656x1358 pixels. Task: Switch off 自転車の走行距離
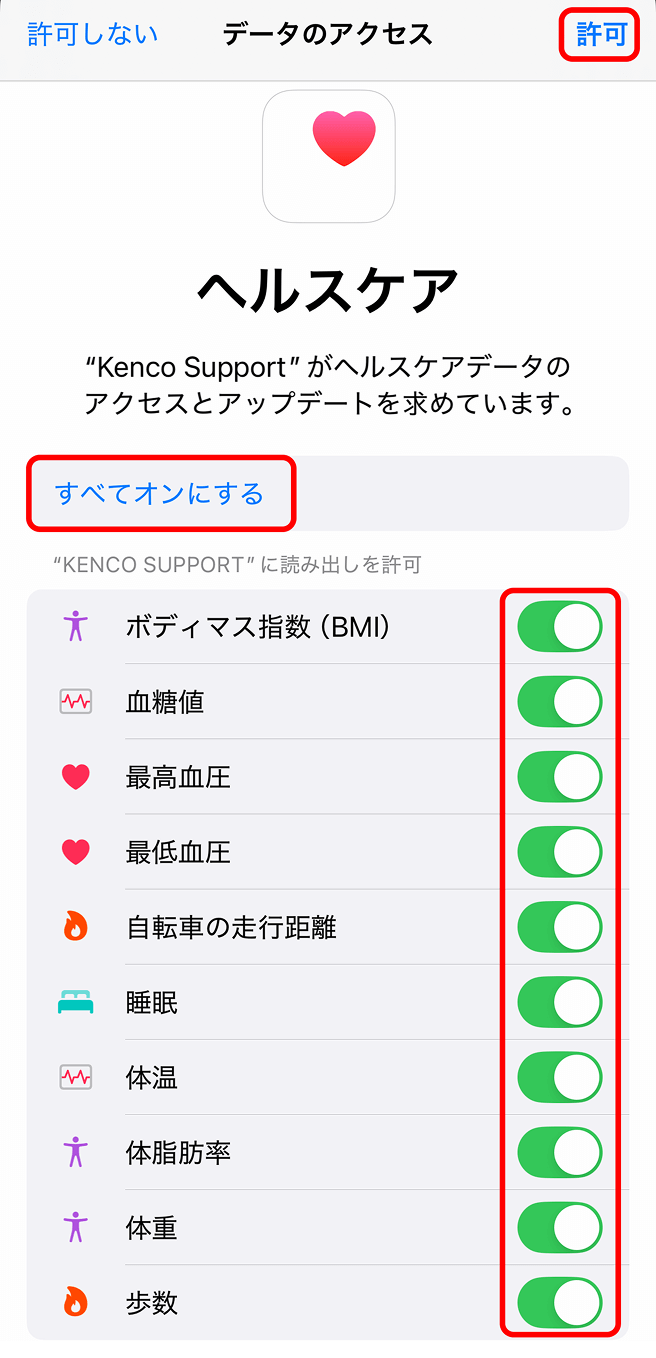pos(560,927)
